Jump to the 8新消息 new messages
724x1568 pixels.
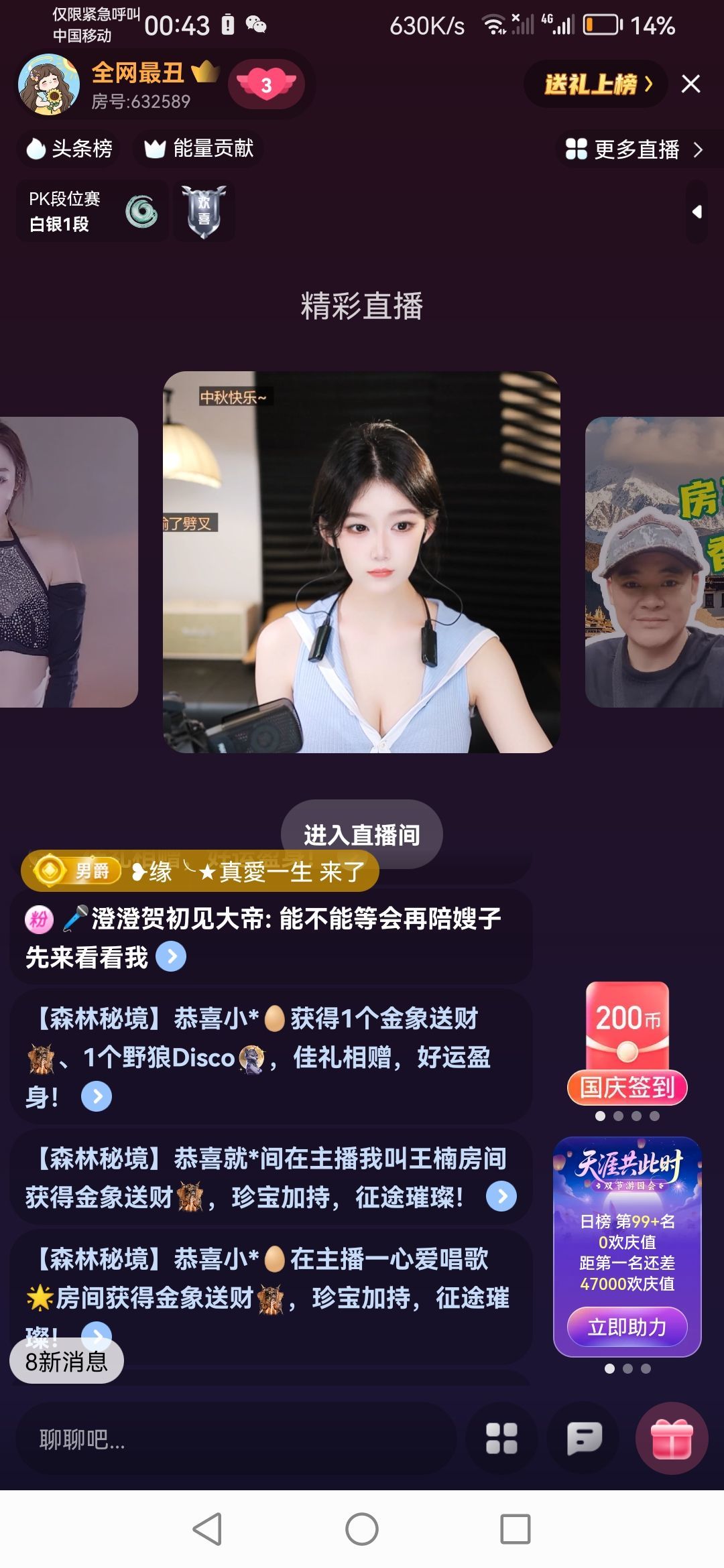point(66,1362)
